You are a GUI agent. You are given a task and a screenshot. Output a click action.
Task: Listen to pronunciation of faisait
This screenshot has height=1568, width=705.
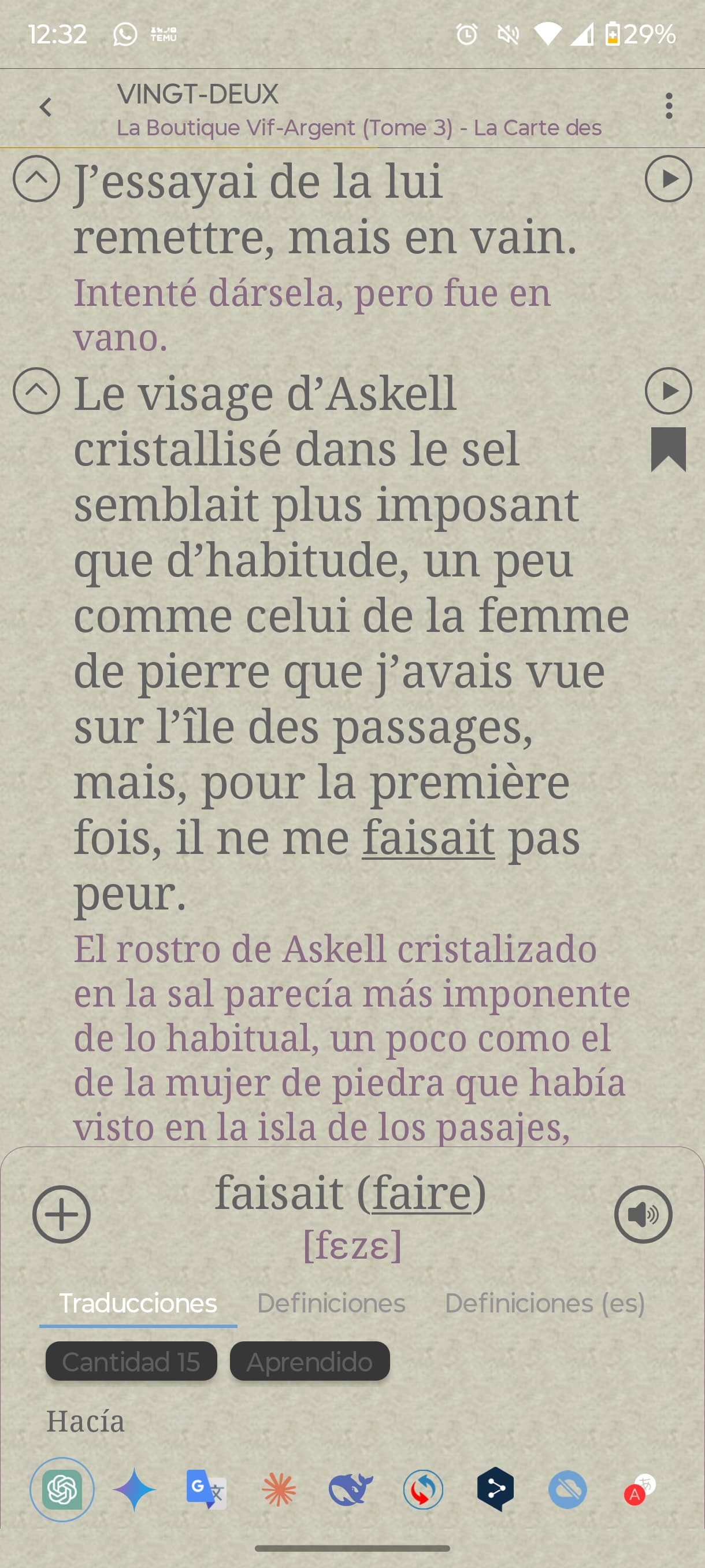643,1214
